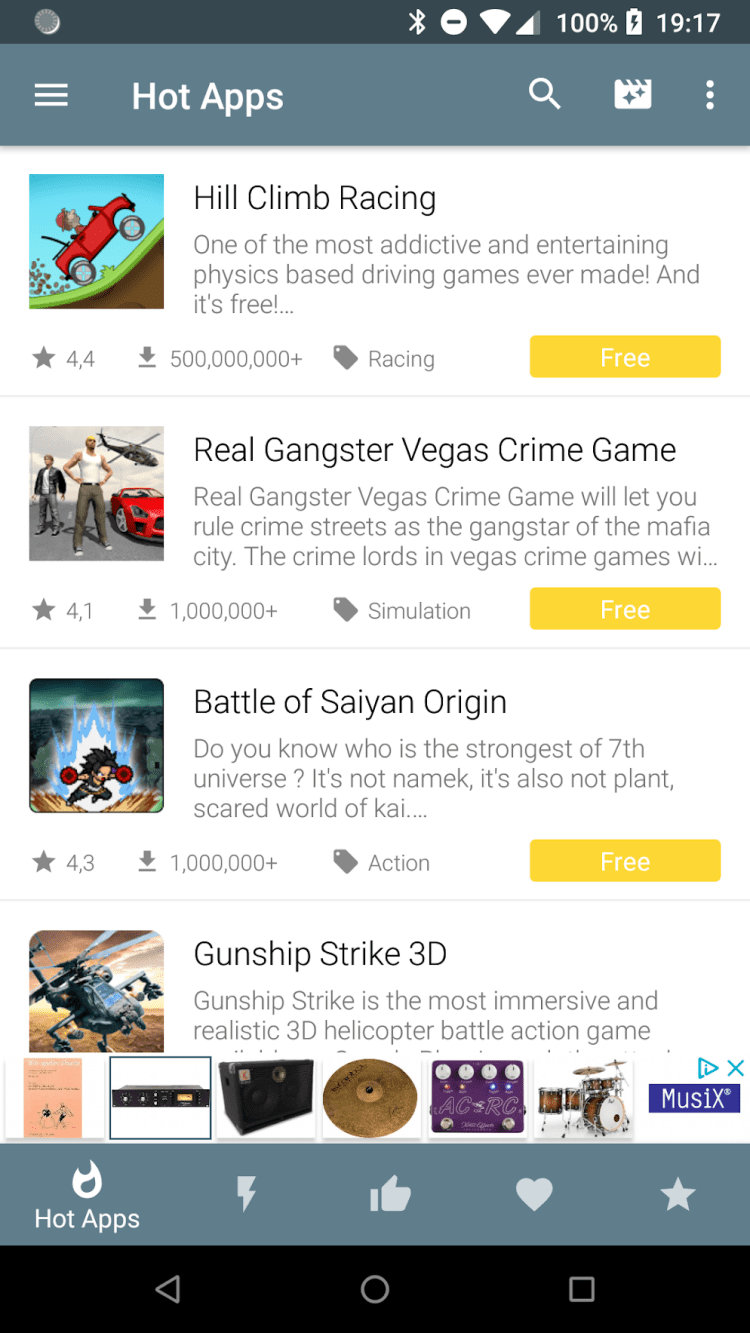Open the overflow menu

[x=709, y=96]
